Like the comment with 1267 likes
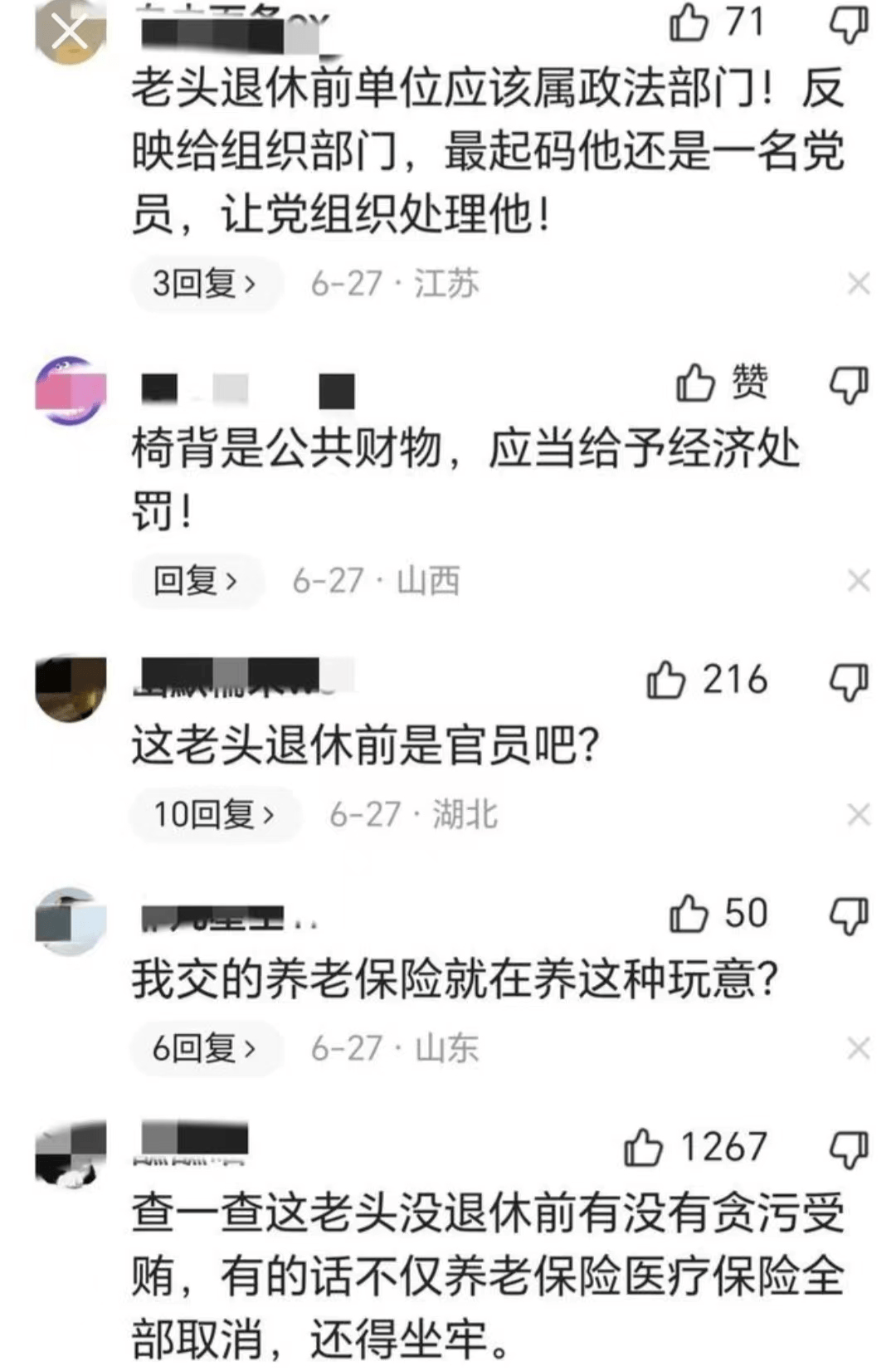Viewport: 896px width, 1371px height. click(643, 1149)
